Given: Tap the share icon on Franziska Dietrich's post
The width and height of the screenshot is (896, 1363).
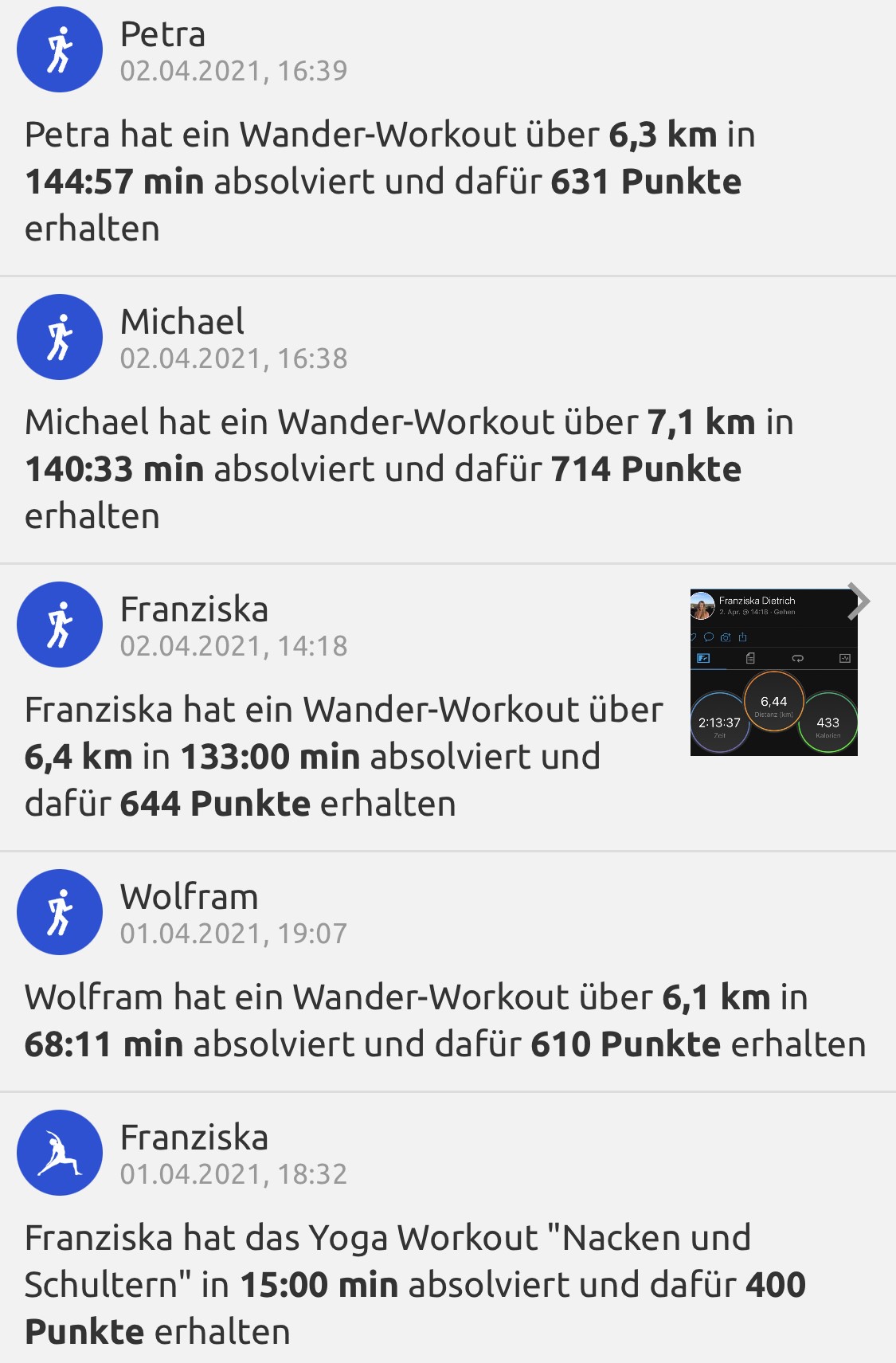Looking at the screenshot, I should coord(743,636).
